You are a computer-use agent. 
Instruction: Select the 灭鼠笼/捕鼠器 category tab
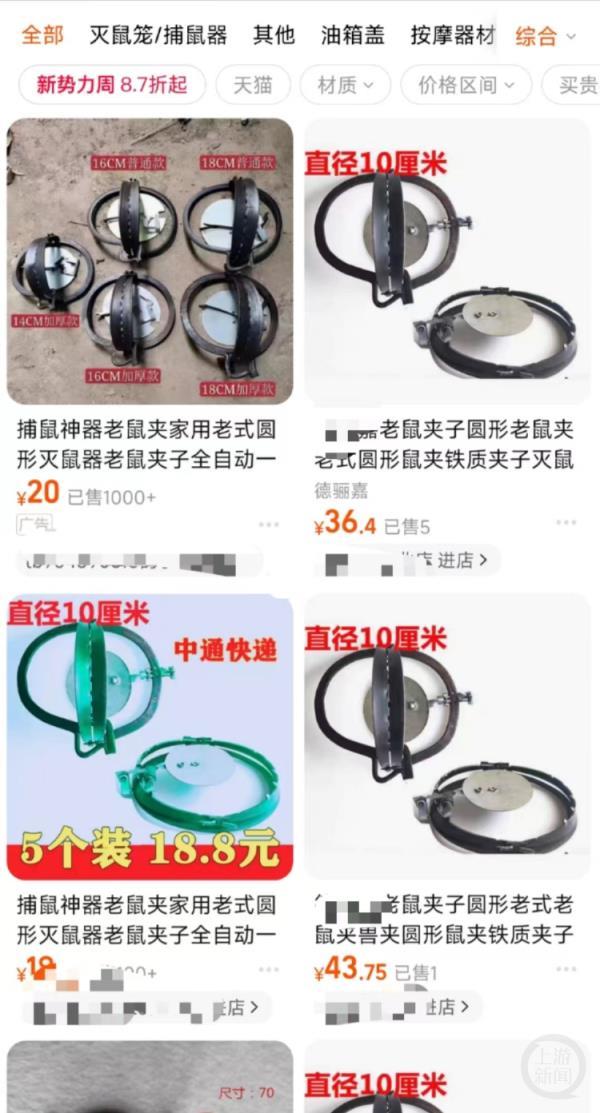158,36
